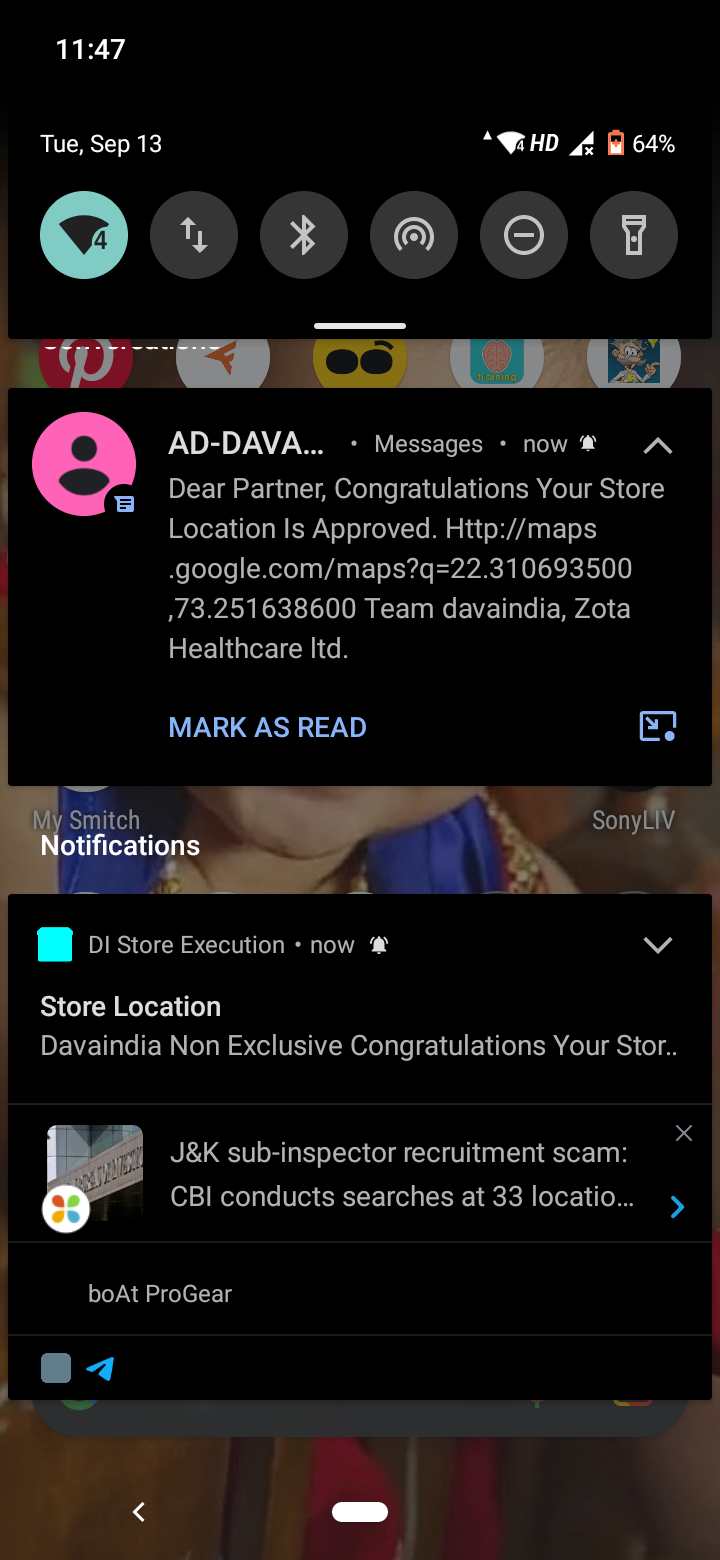720x1560 pixels.
Task: Enable Do Not Disturb
Action: coord(524,235)
